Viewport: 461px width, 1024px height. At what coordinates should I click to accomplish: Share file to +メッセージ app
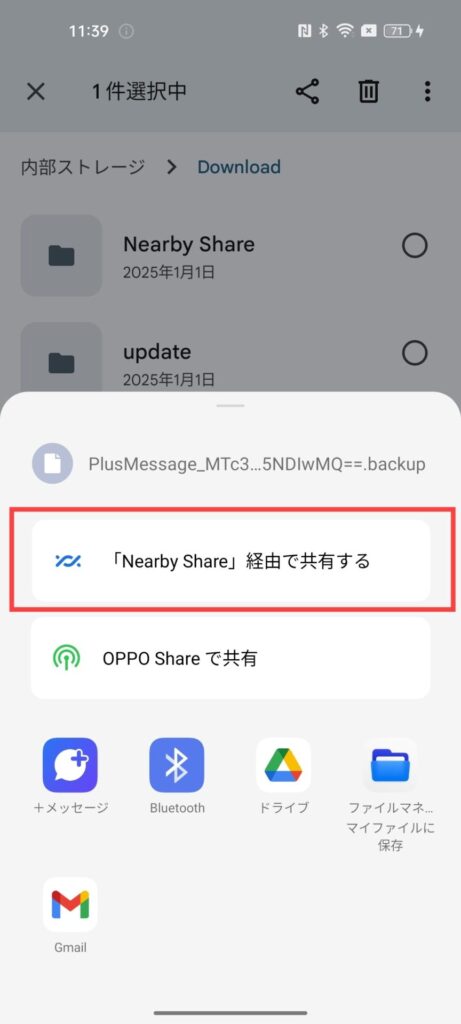pyautogui.click(x=71, y=776)
